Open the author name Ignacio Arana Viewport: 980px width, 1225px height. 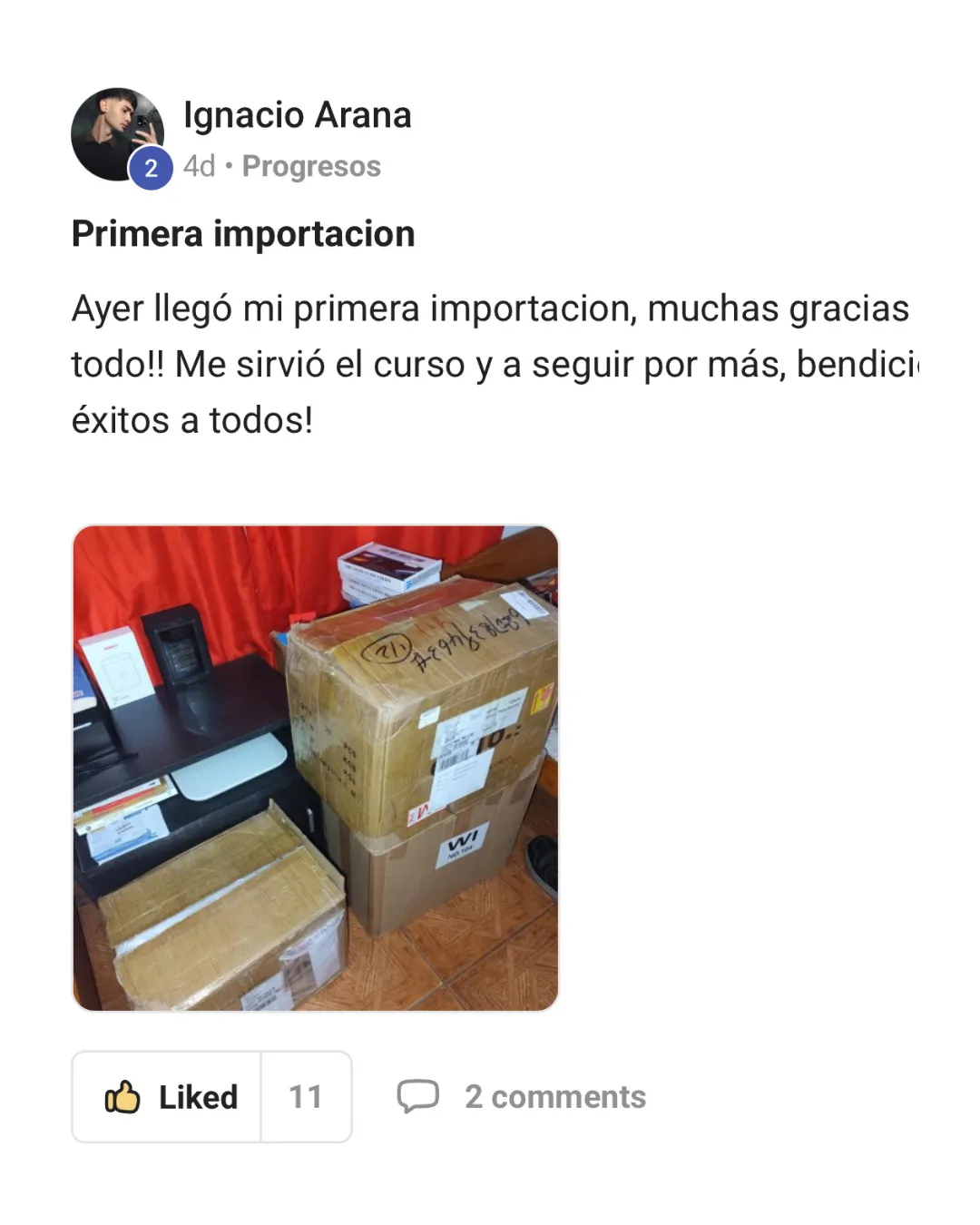[298, 115]
